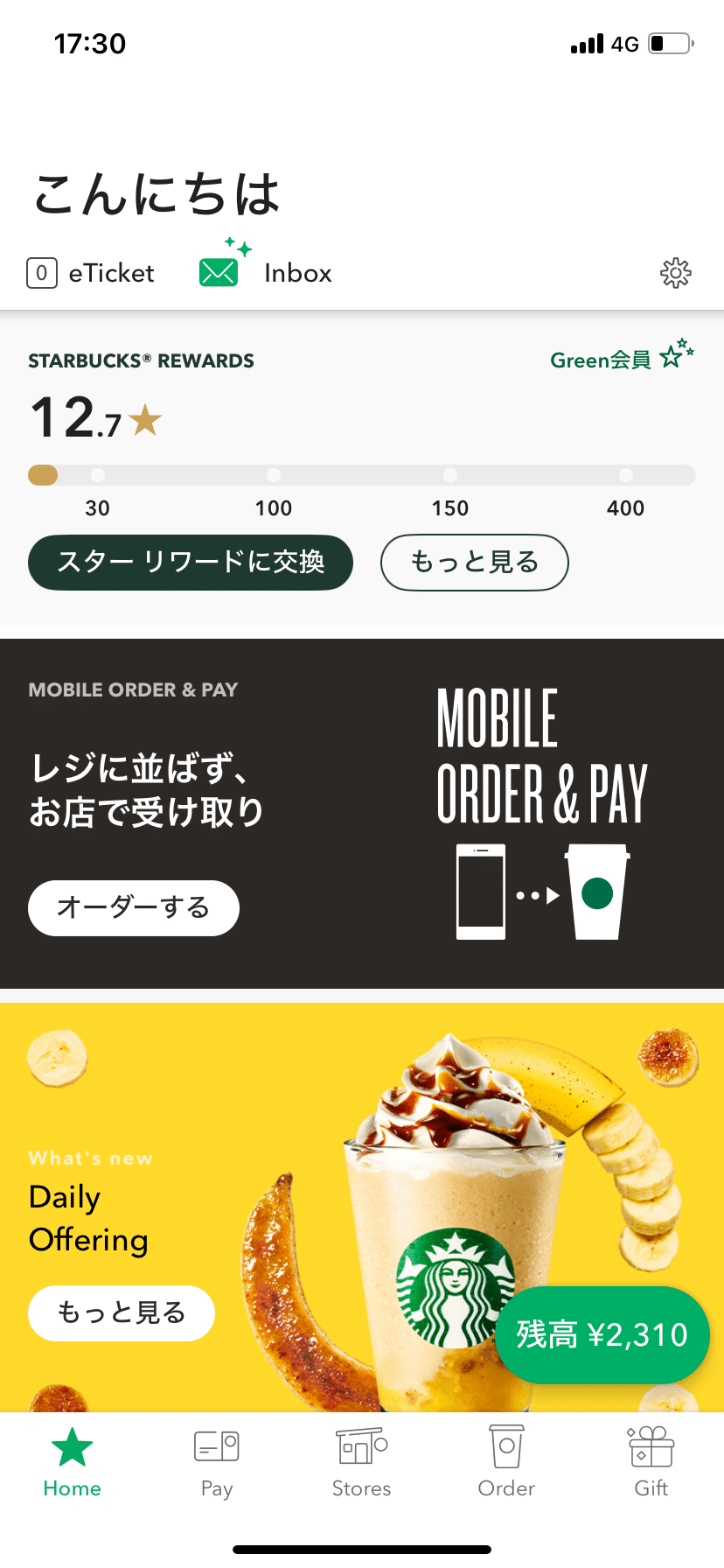View more of Daily Offering
Image resolution: width=724 pixels, height=1568 pixels.
click(x=122, y=1313)
